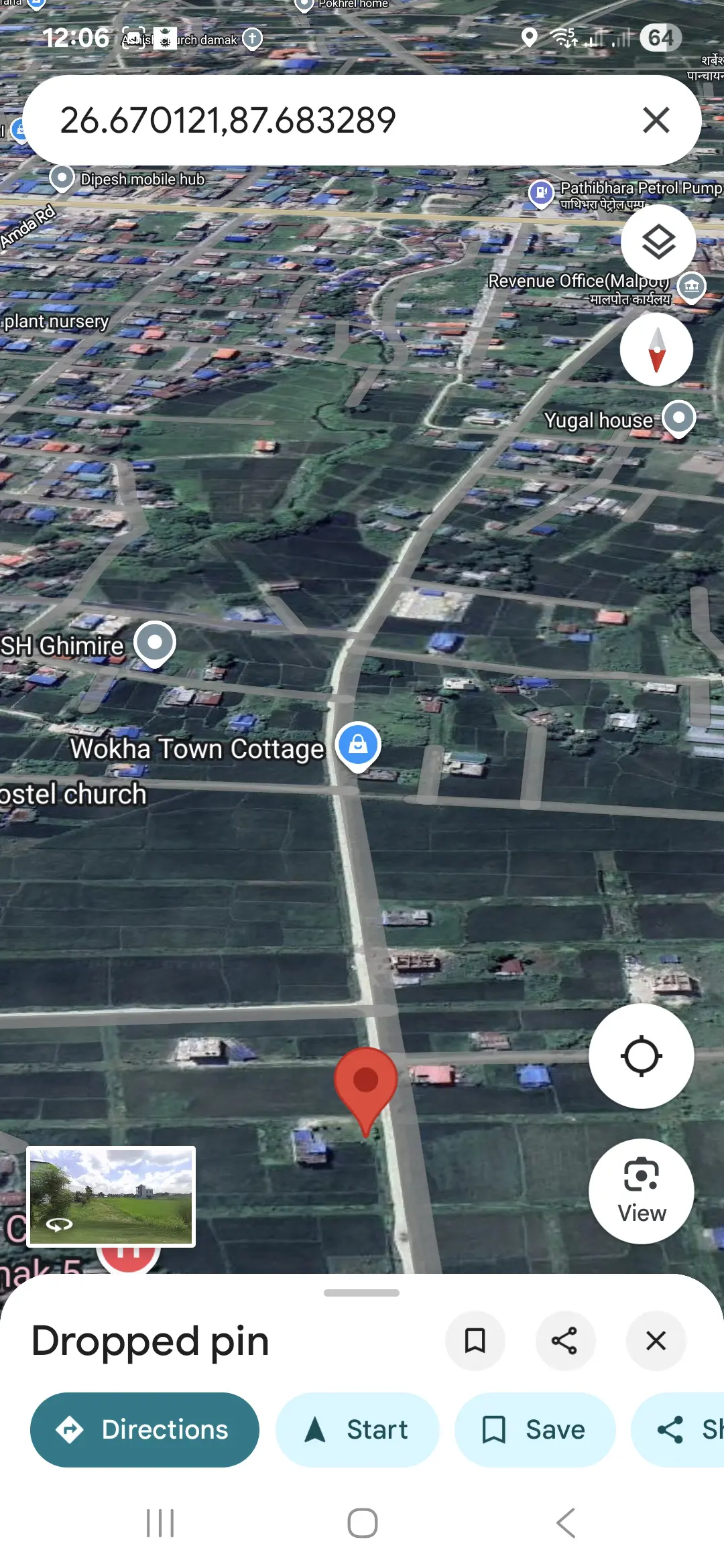The image size is (724, 1568).
Task: Open the live View camera button
Action: pos(641,1191)
